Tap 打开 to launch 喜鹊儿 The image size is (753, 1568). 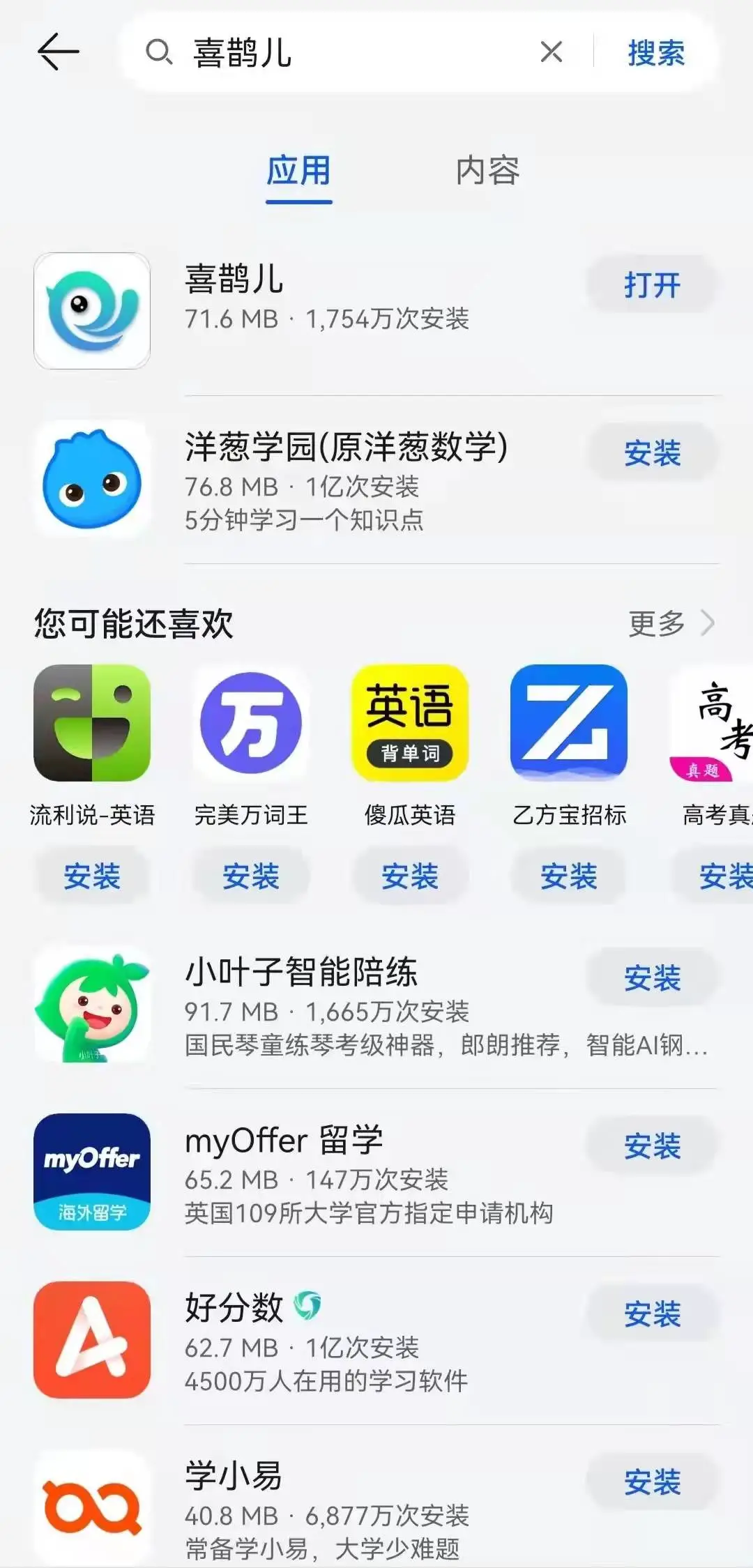(651, 284)
